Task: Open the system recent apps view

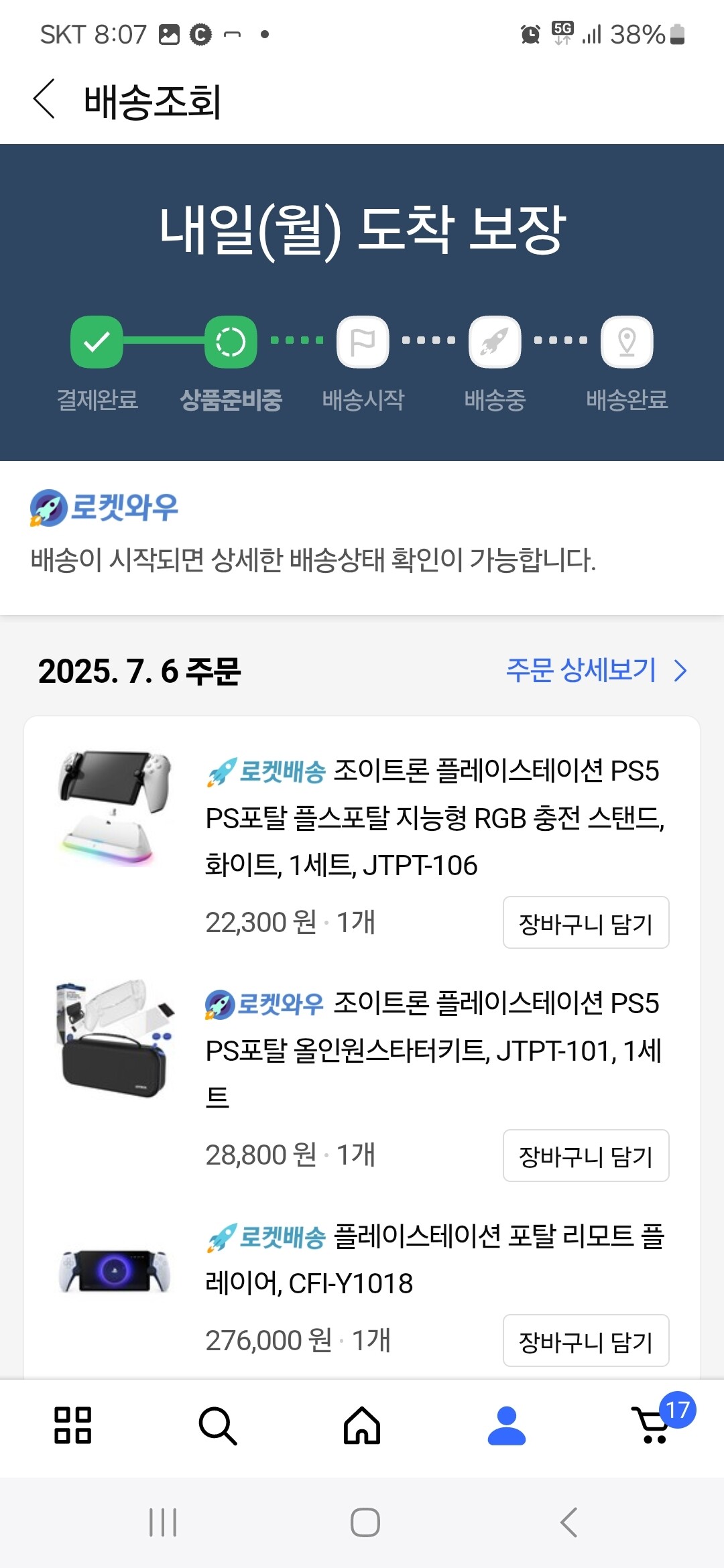Action: pyautogui.click(x=163, y=1522)
